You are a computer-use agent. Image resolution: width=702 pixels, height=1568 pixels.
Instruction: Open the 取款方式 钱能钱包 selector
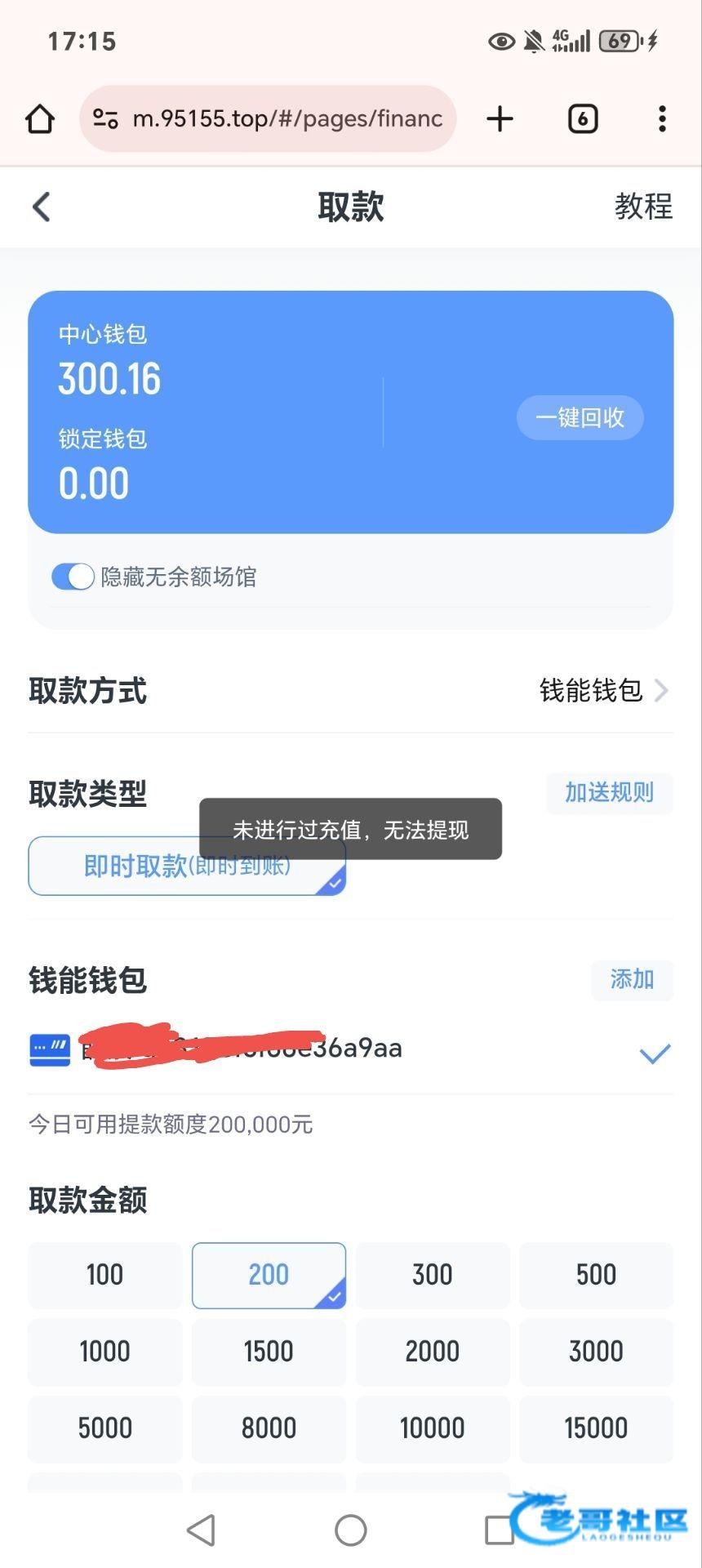(x=602, y=691)
